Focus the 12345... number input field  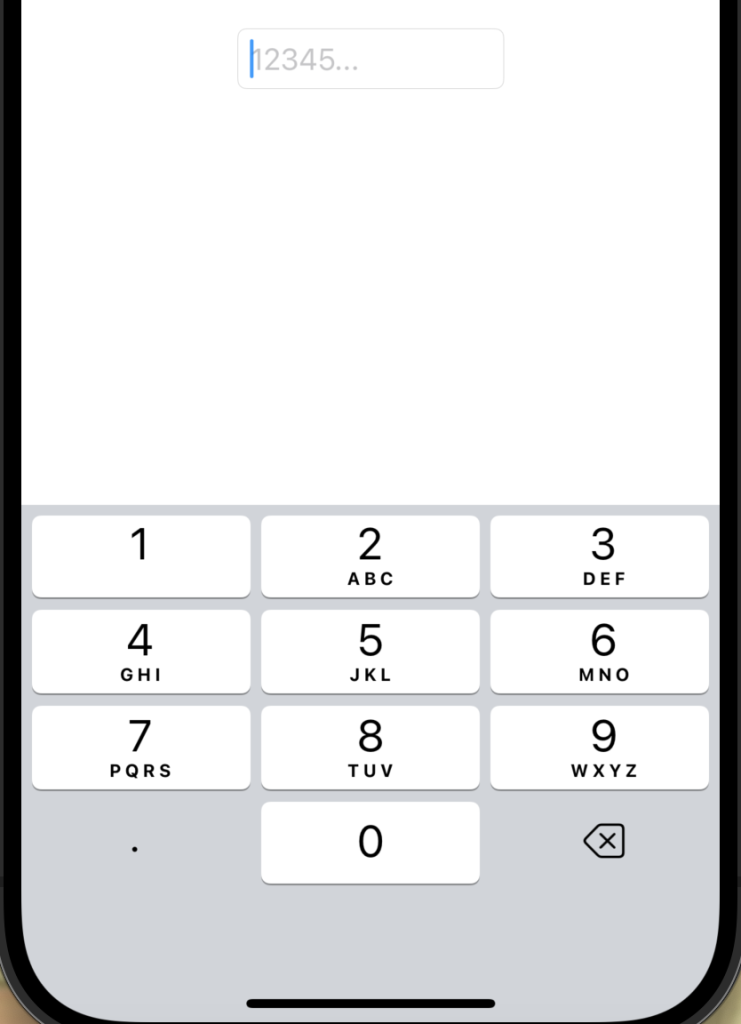[x=370, y=59]
